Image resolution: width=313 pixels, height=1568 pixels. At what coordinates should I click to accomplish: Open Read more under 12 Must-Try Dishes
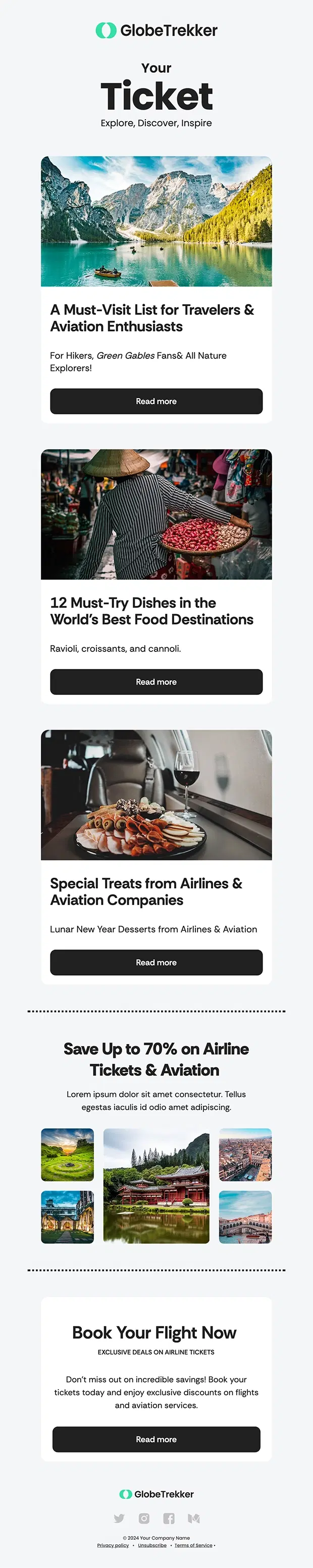point(156,682)
